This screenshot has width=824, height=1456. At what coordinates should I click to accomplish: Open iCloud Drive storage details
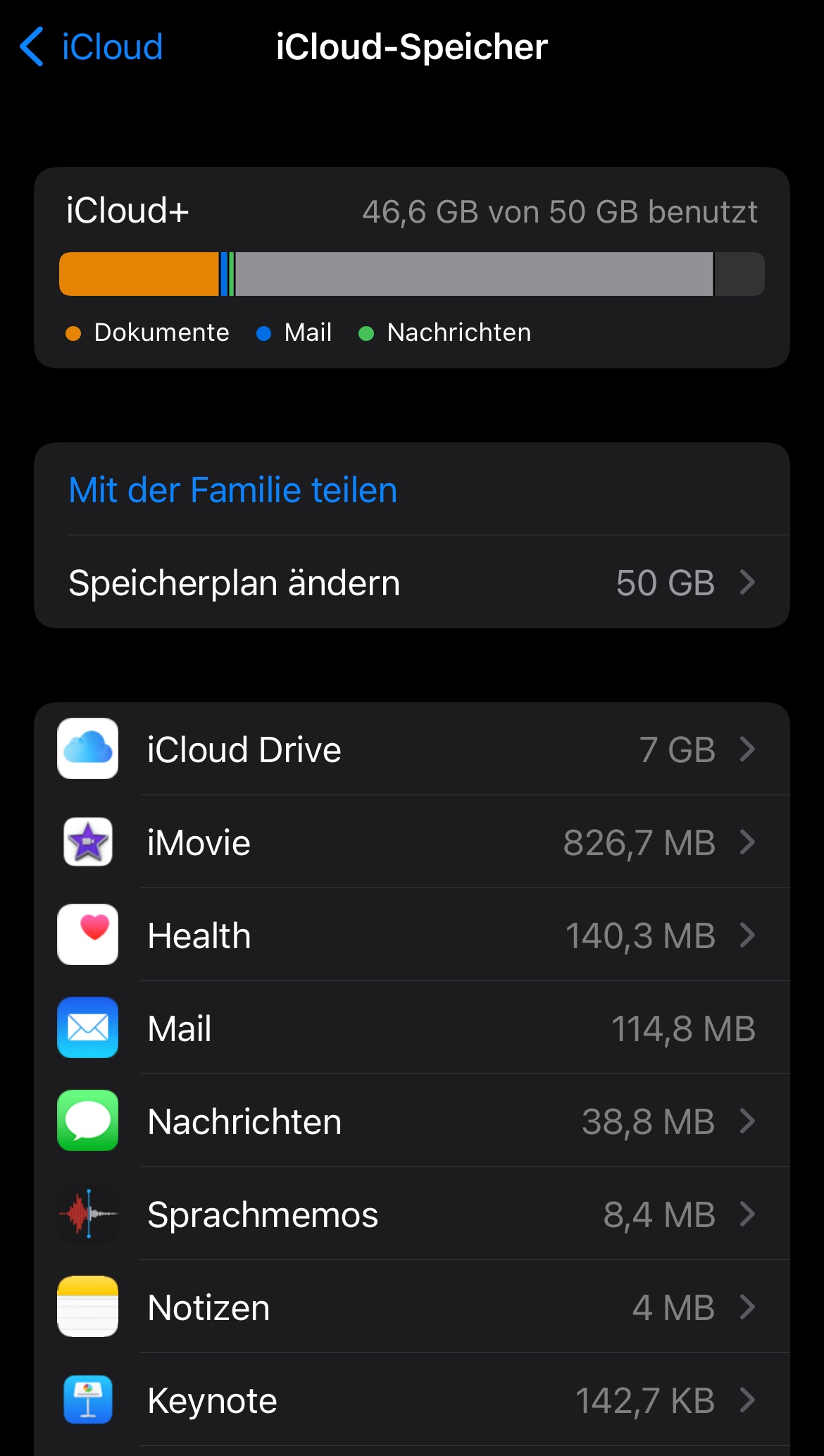412,749
